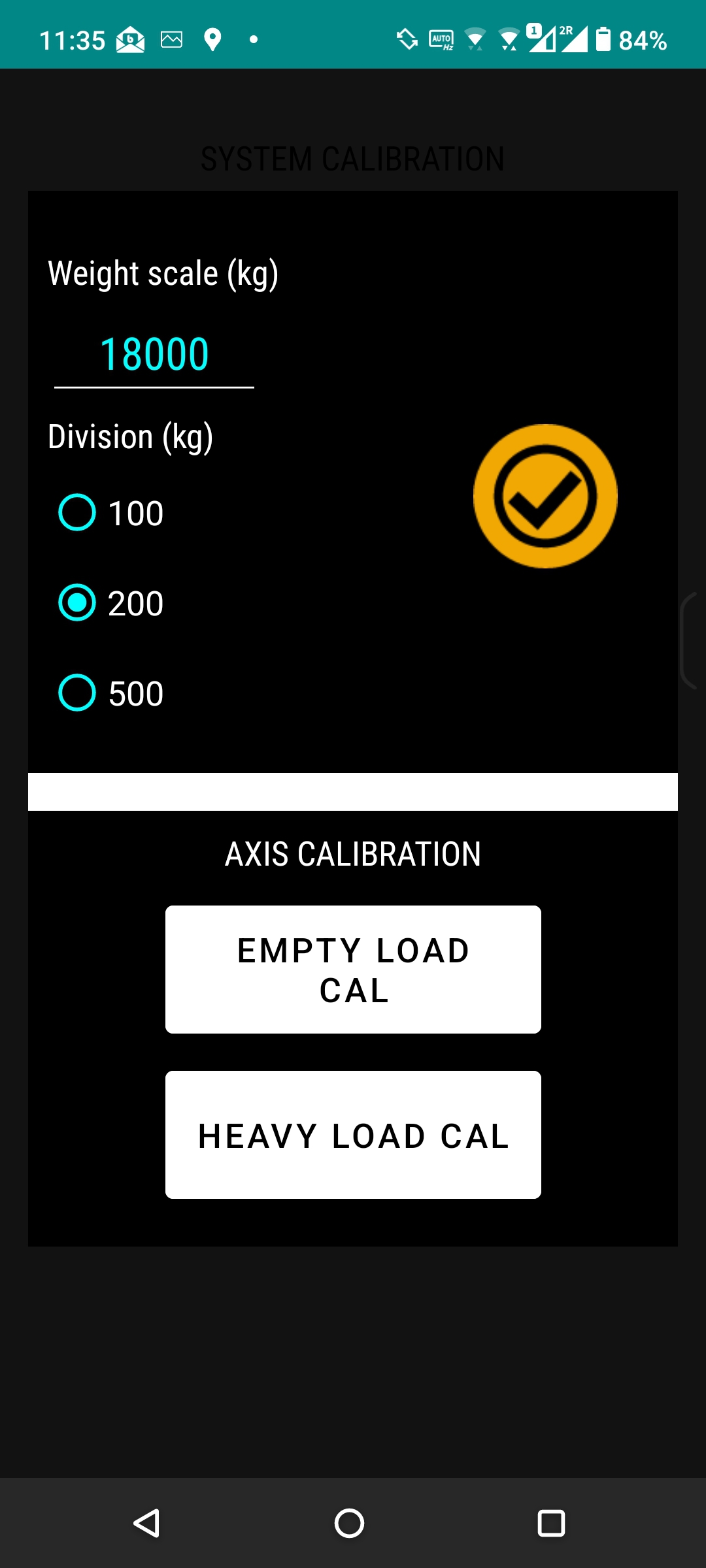Confirm settings with the orange checkmark
The height and width of the screenshot is (1568, 706).
545,497
